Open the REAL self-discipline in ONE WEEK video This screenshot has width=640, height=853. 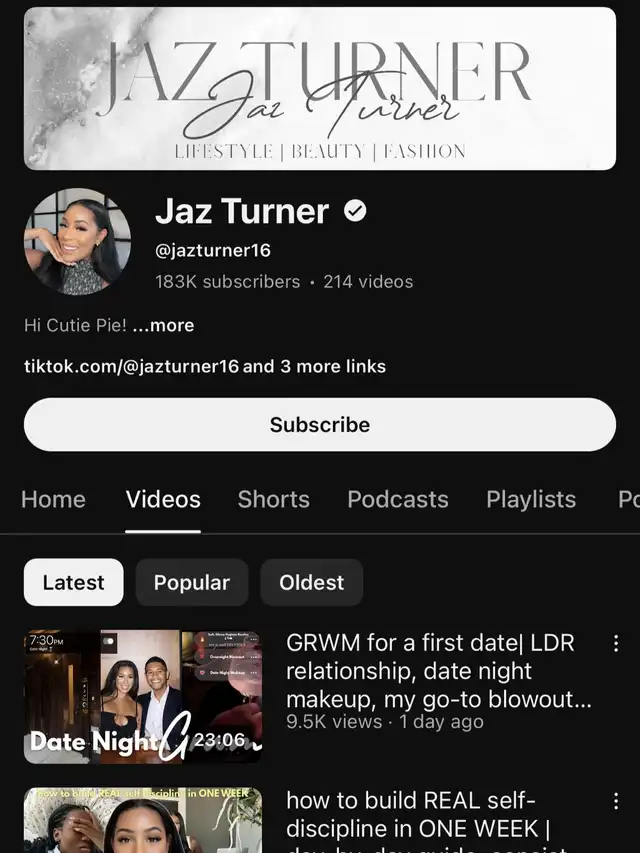143,820
